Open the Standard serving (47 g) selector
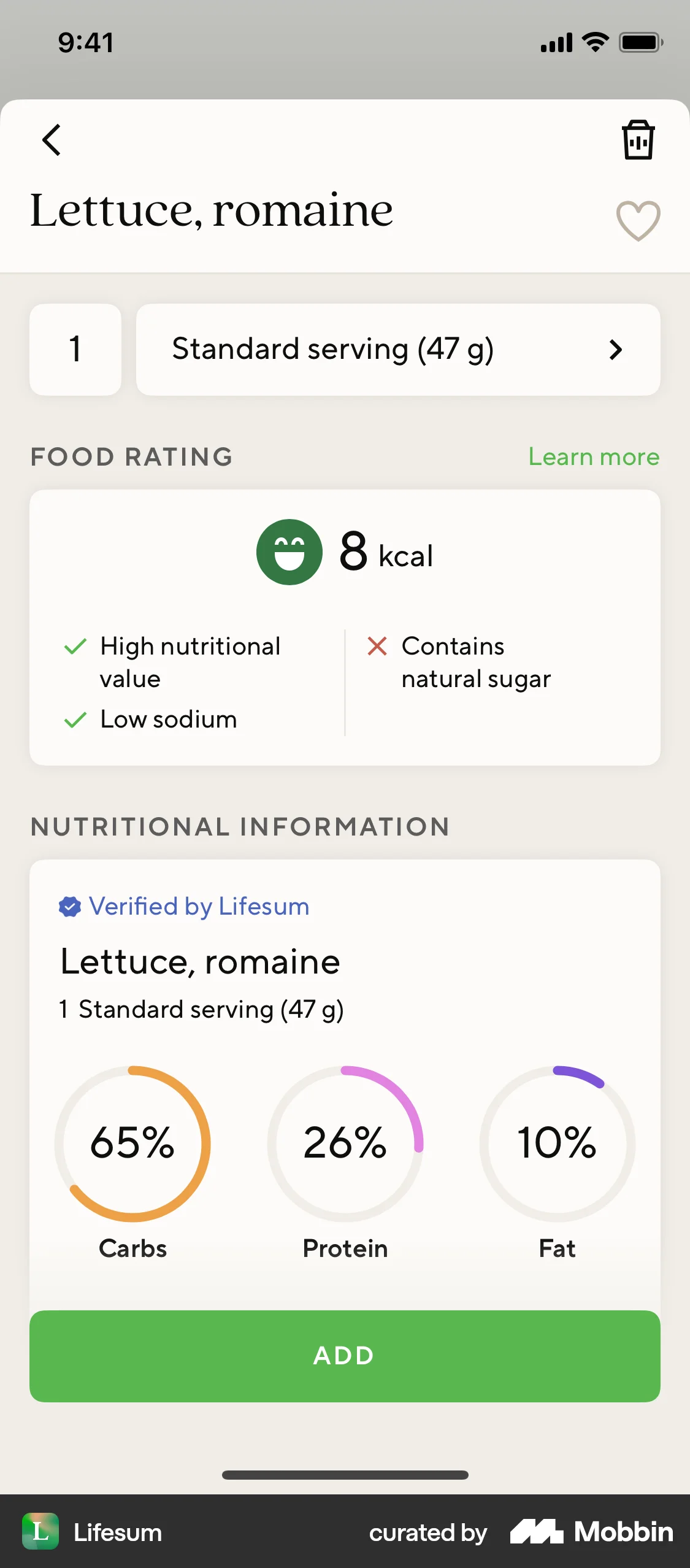This screenshot has width=690, height=1568. pos(334,349)
